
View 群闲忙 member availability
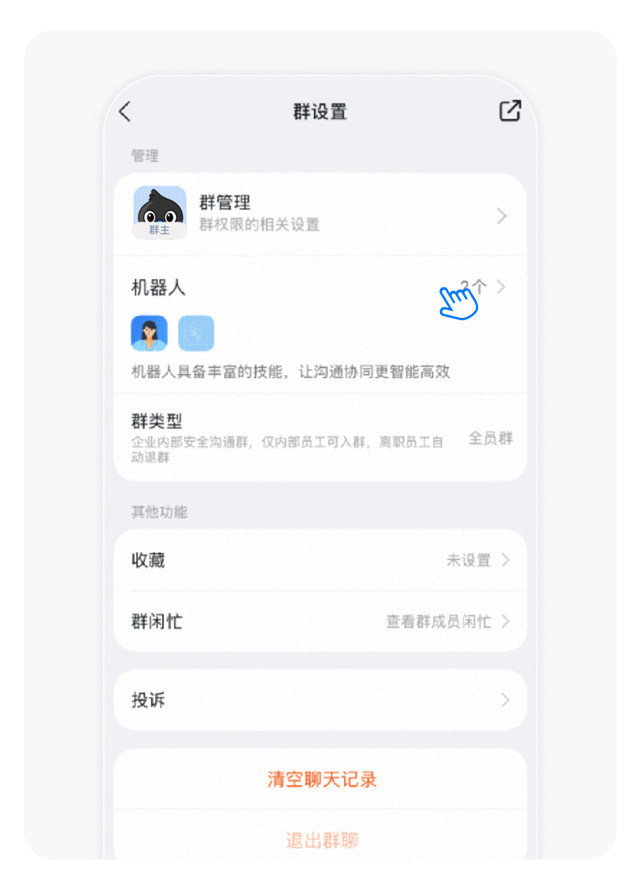pos(320,621)
